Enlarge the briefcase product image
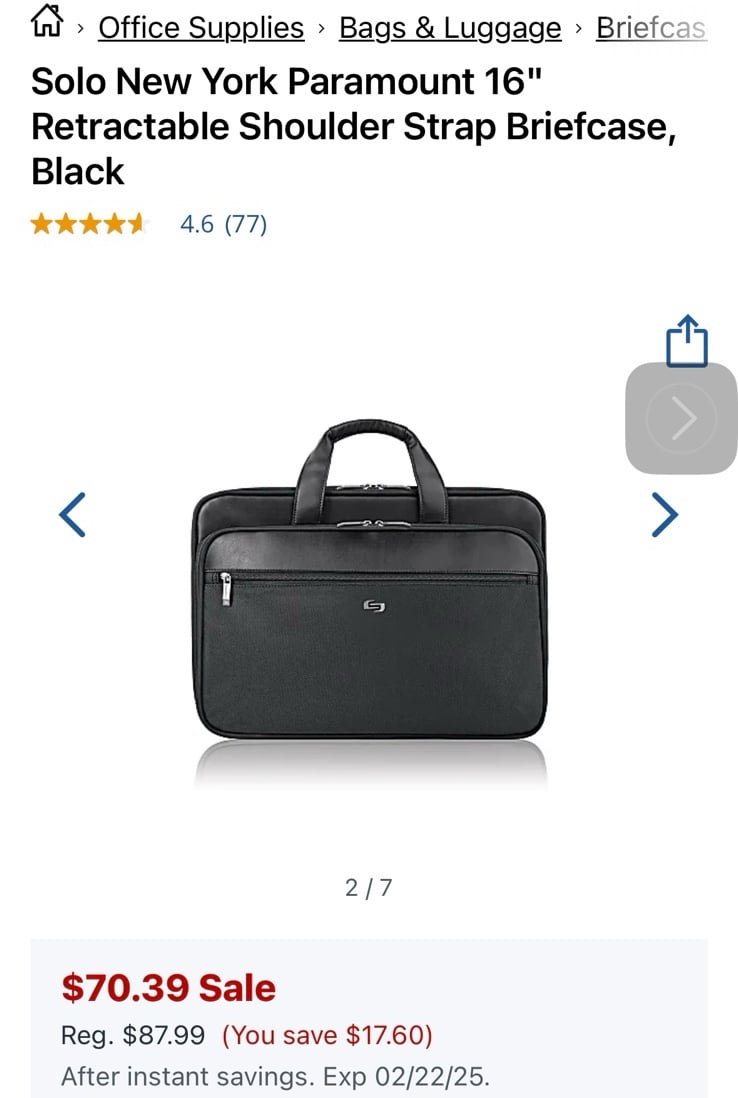This screenshot has height=1098, width=738. (368, 580)
